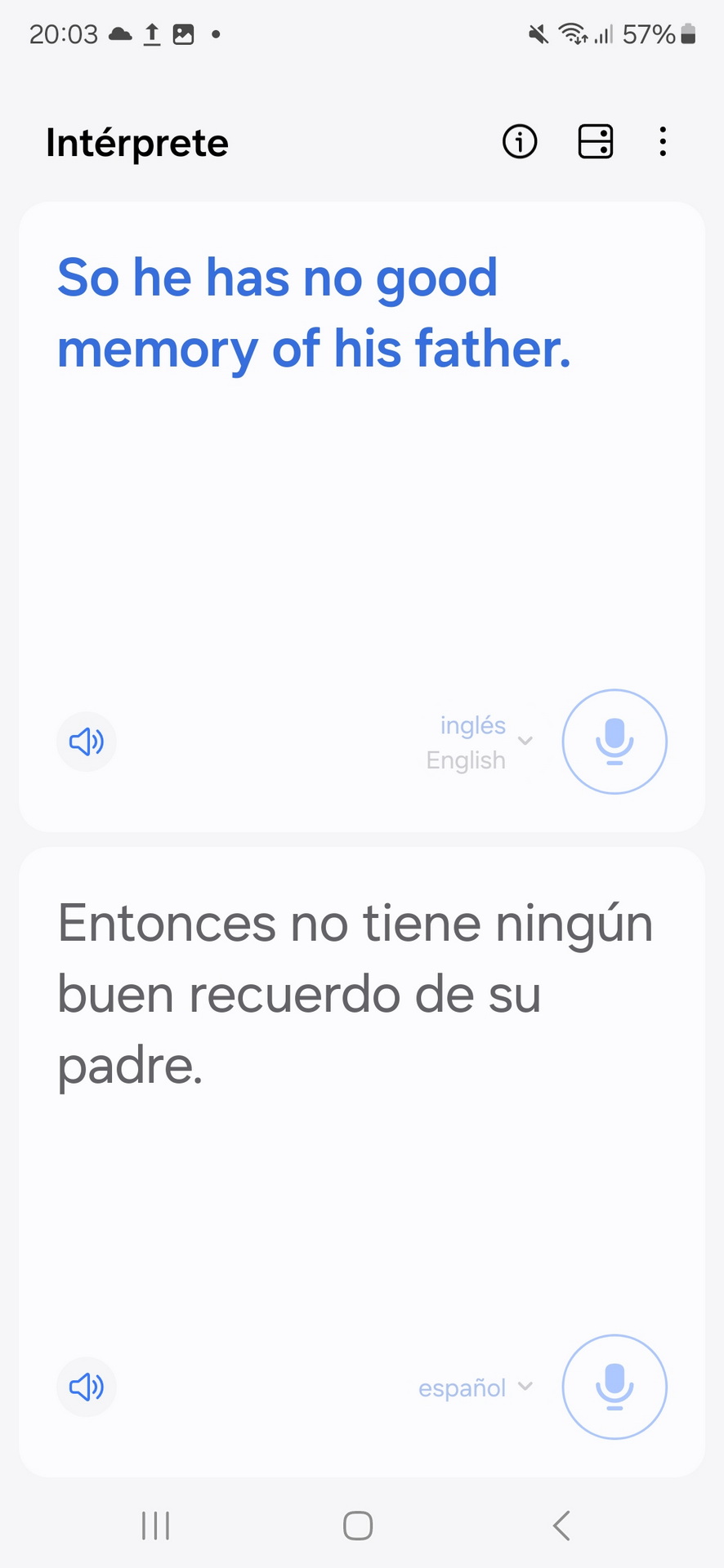This screenshot has height=1568, width=724.
Task: Open the three-dot overflow menu
Action: coord(663,142)
